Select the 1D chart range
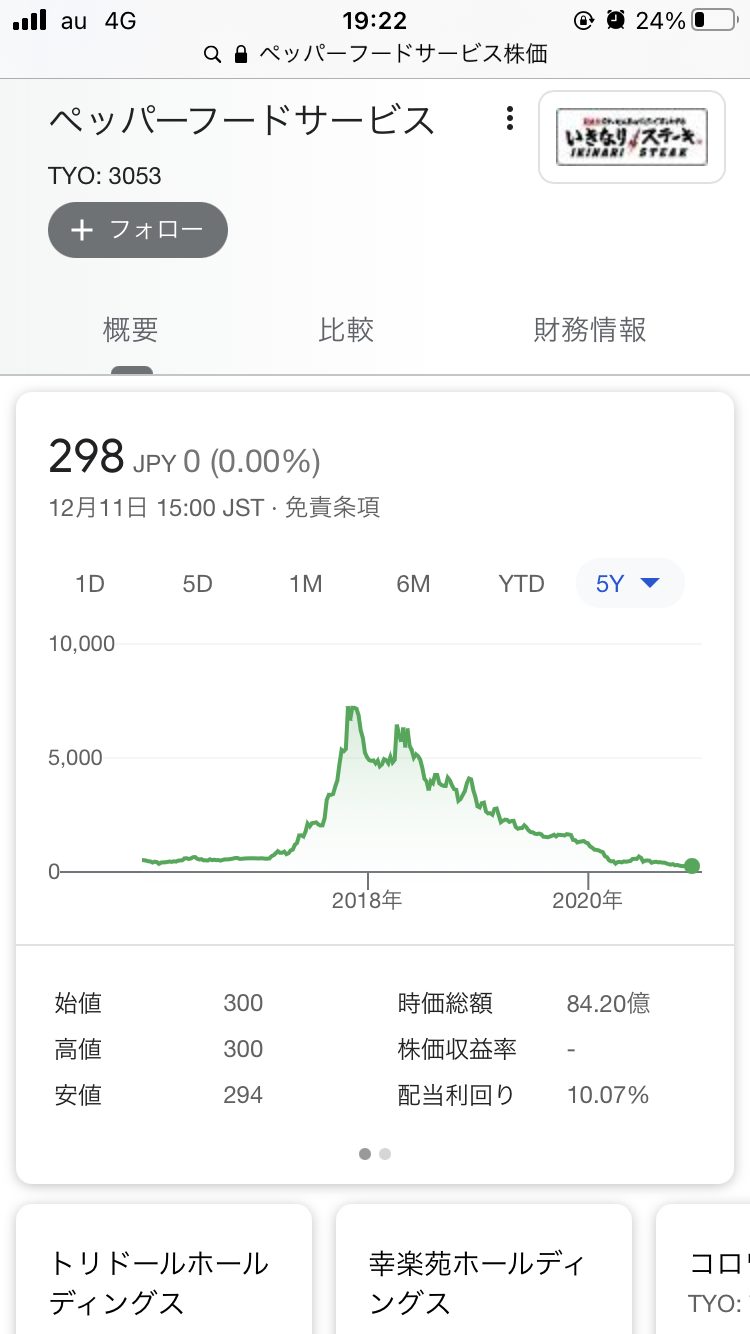Viewport: 750px width, 1334px height. click(x=90, y=584)
